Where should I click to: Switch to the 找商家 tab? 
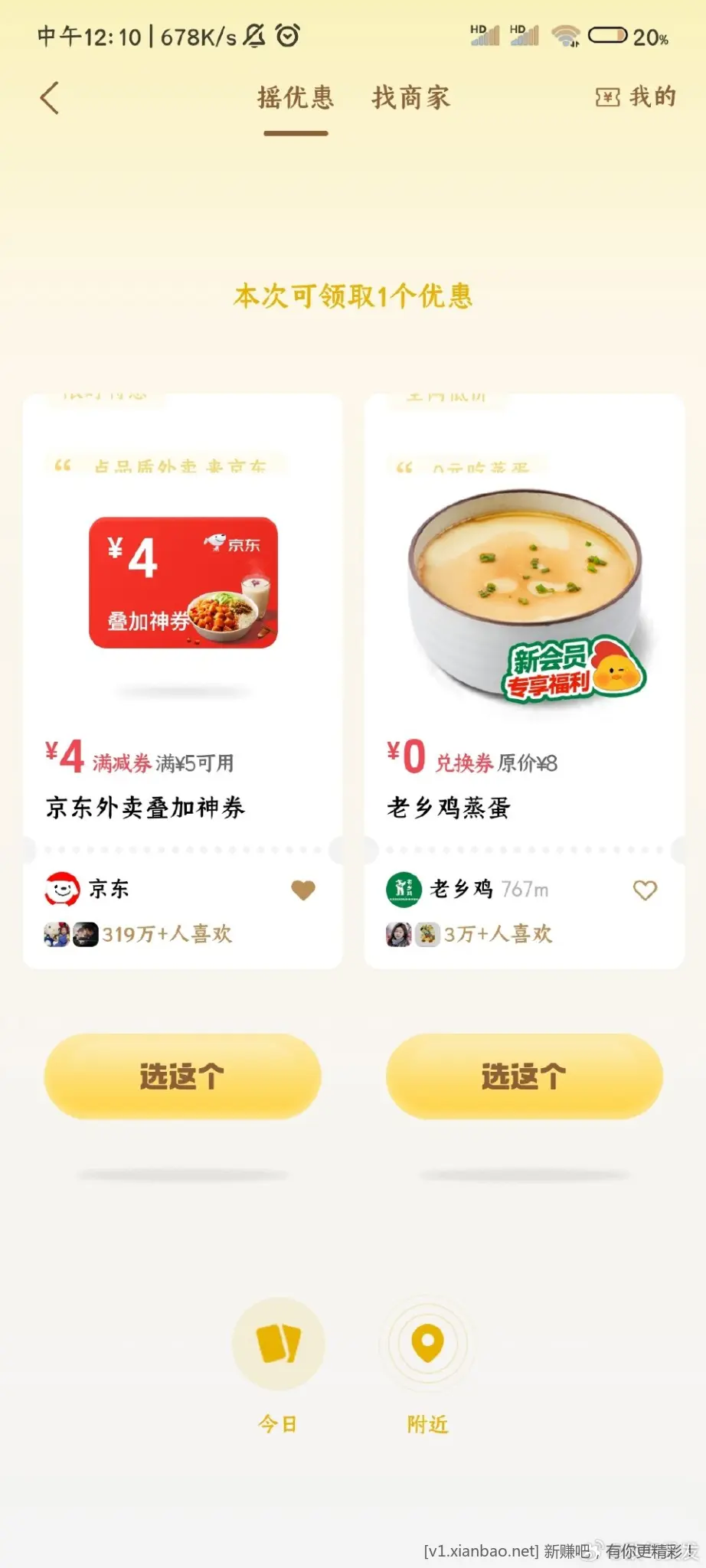[411, 98]
